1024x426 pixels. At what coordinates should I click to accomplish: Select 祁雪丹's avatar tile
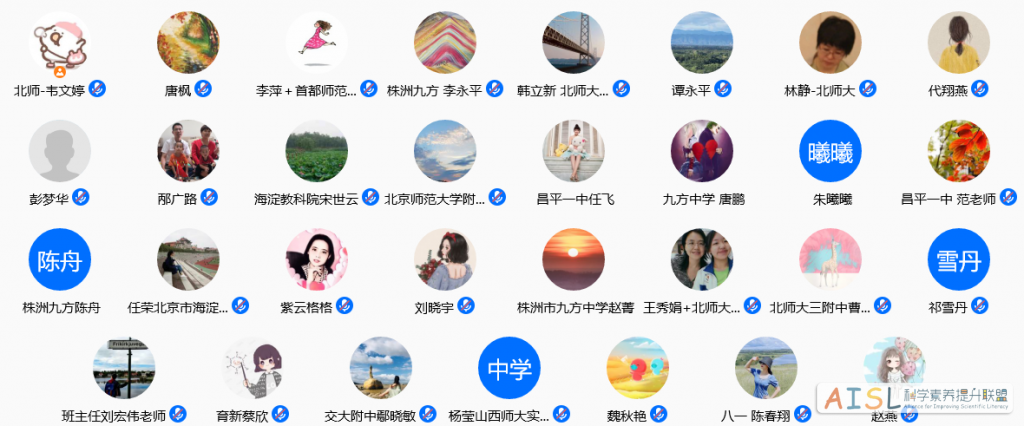click(x=958, y=260)
